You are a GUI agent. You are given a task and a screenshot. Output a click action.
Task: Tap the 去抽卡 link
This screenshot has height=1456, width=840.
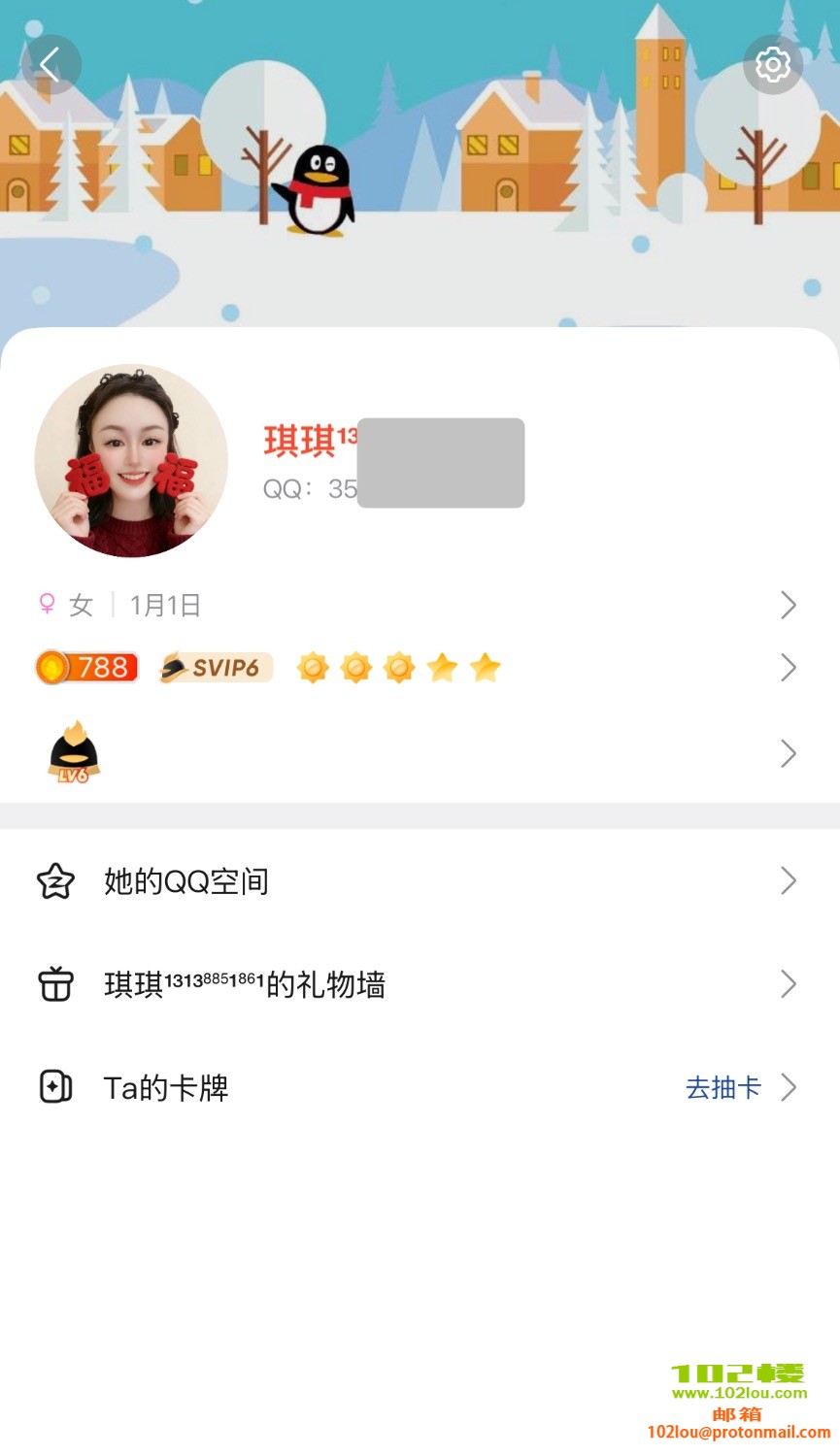point(723,1088)
